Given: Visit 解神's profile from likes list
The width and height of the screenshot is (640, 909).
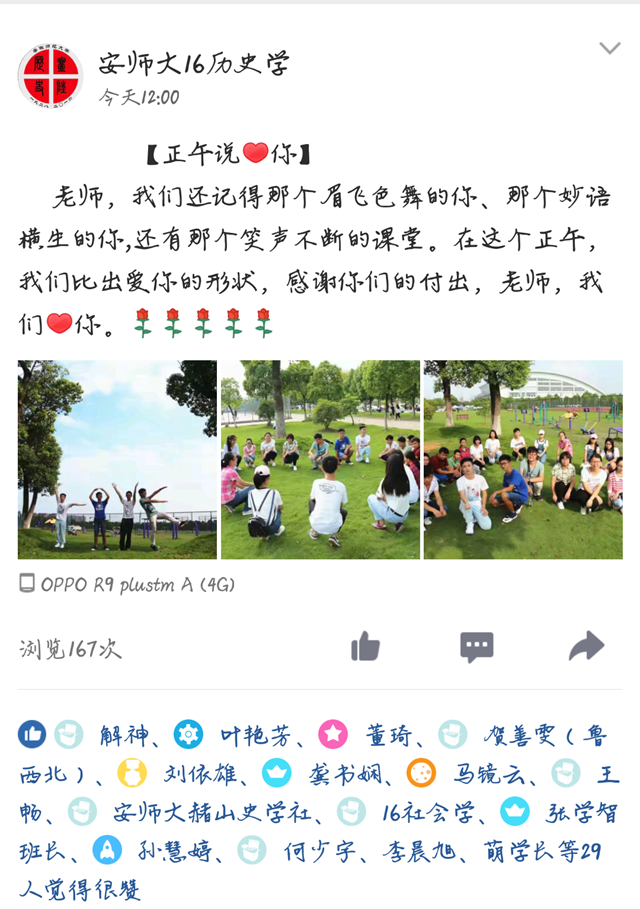Looking at the screenshot, I should click(x=124, y=736).
